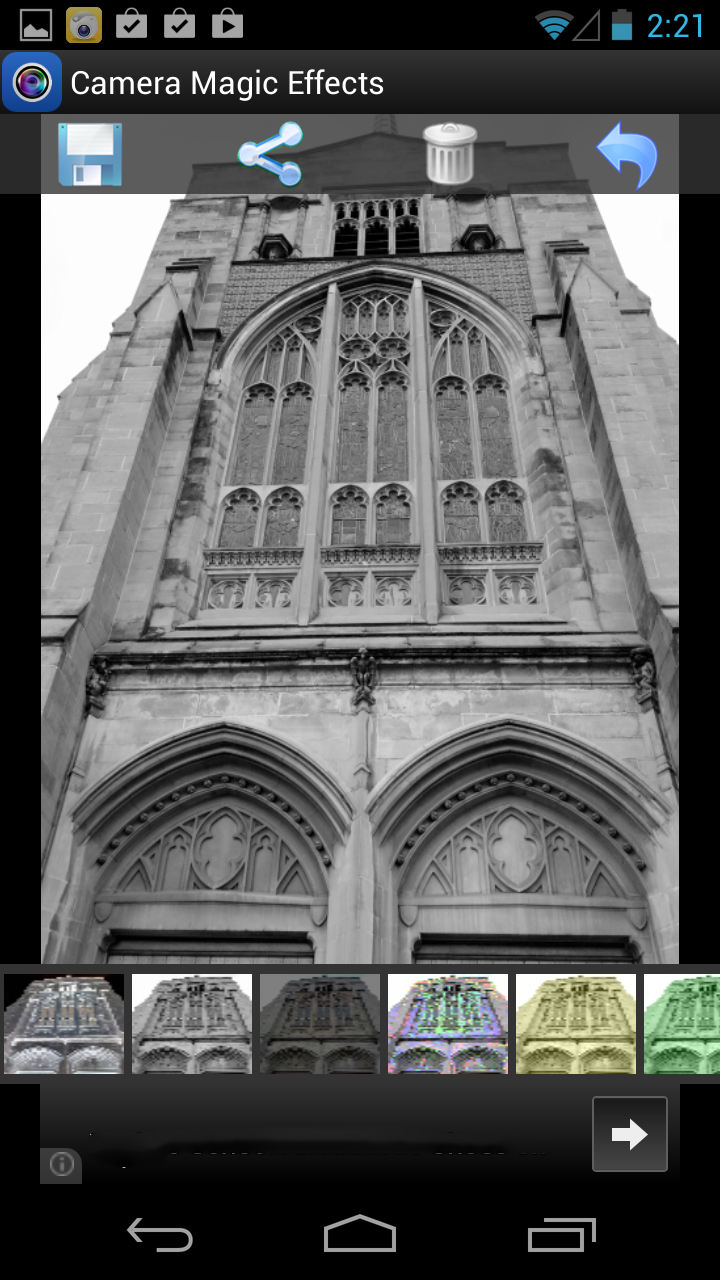Open the ad info icon
Image resolution: width=720 pixels, height=1280 pixels.
click(62, 1165)
